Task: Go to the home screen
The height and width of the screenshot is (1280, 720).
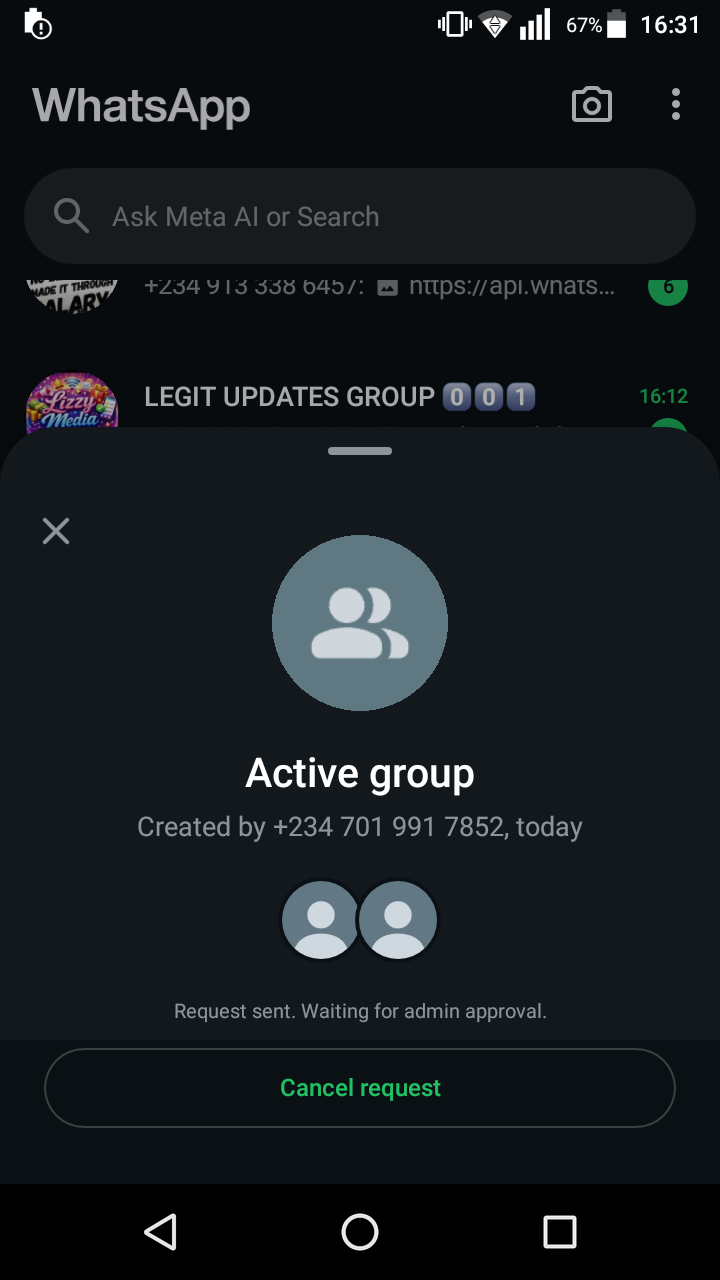Action: (360, 1232)
